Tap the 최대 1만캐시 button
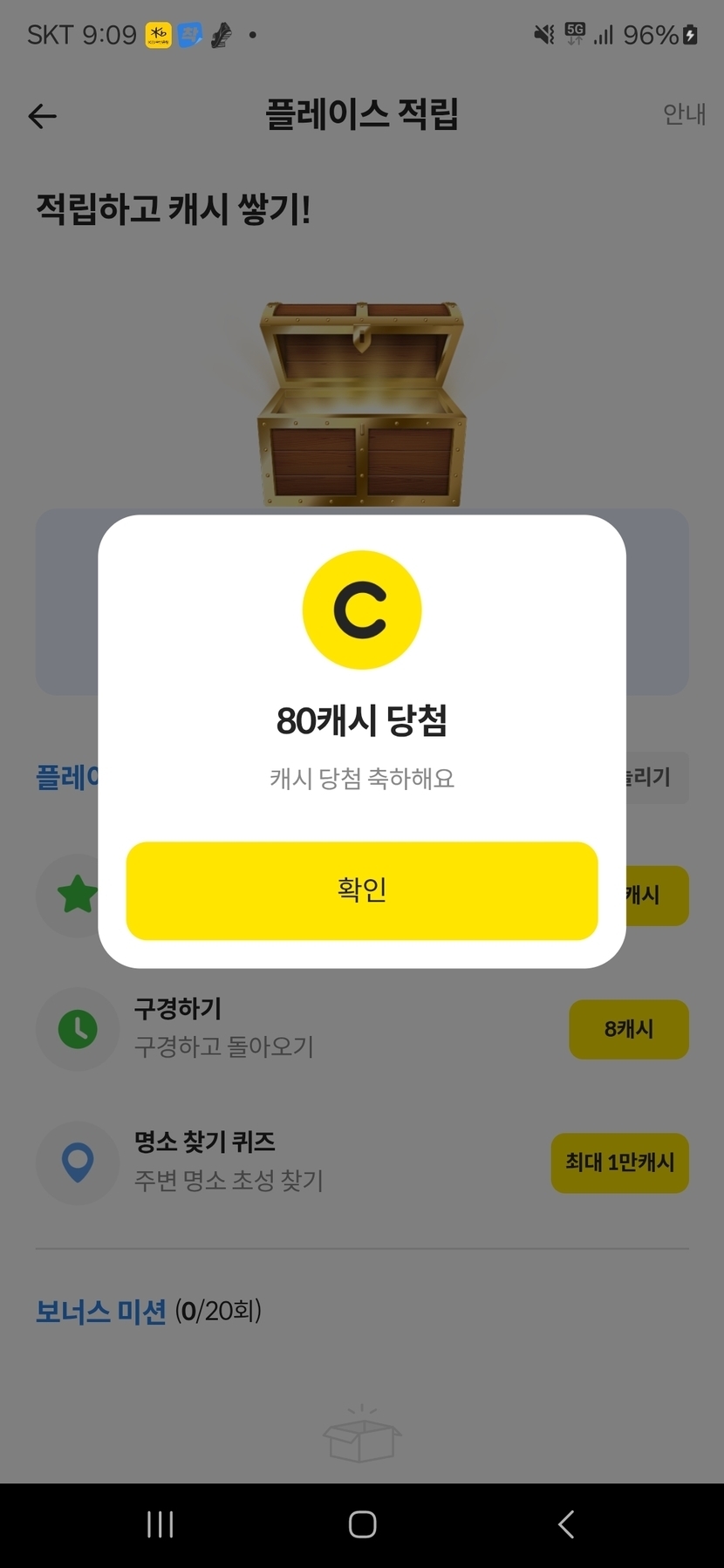The image size is (724, 1568). point(620,1162)
